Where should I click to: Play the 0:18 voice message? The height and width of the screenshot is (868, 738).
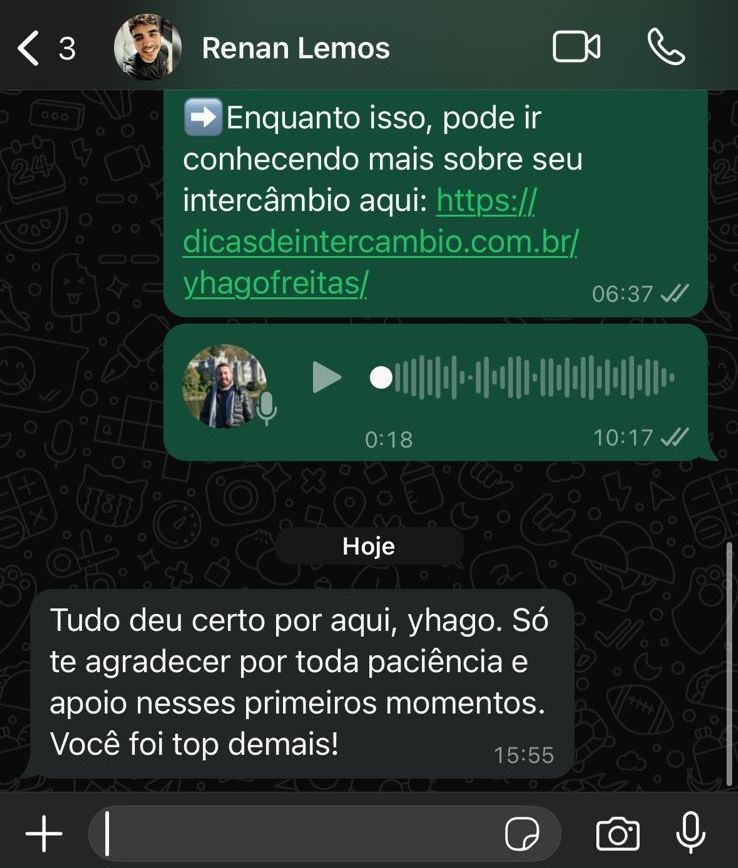[326, 378]
